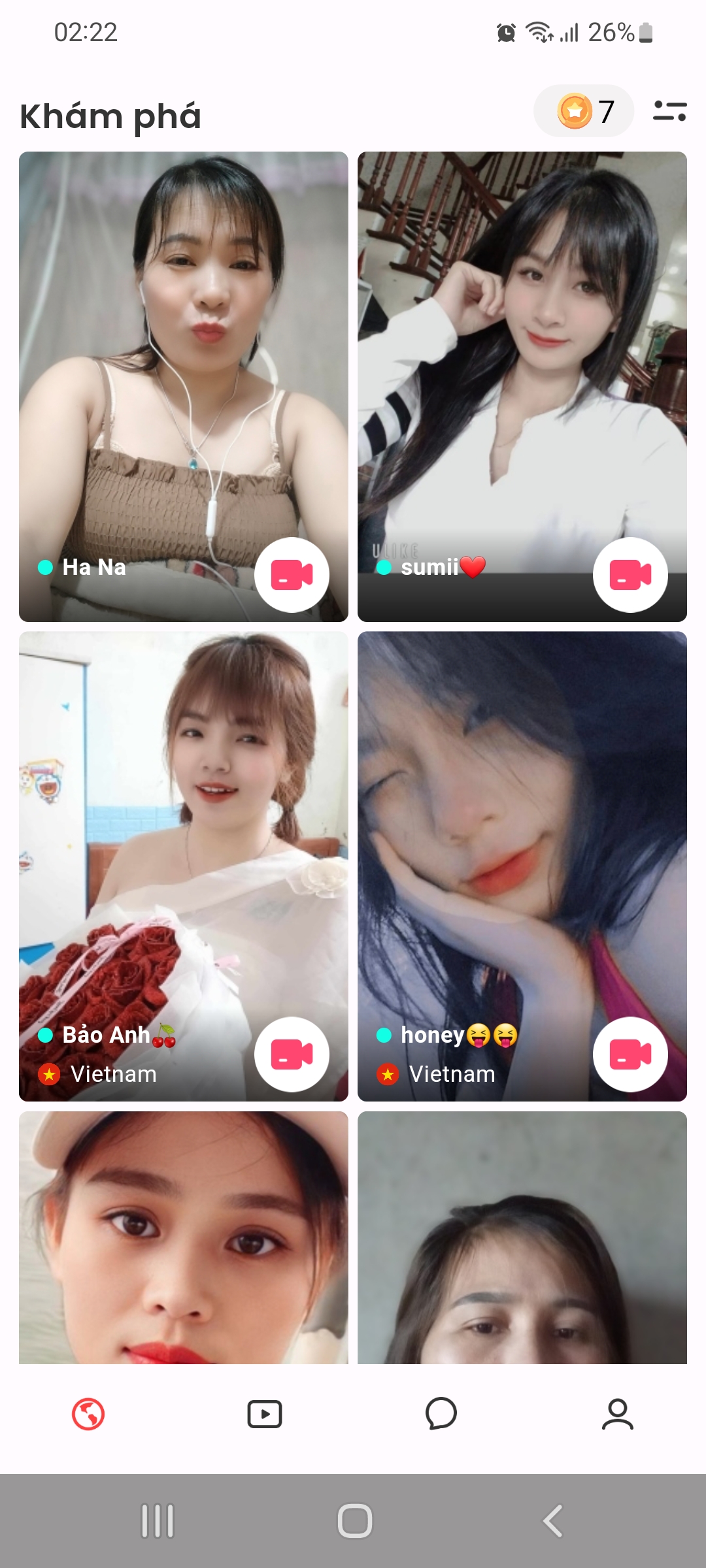Viewport: 706px width, 1568px height.
Task: Video call honey
Action: (630, 1054)
